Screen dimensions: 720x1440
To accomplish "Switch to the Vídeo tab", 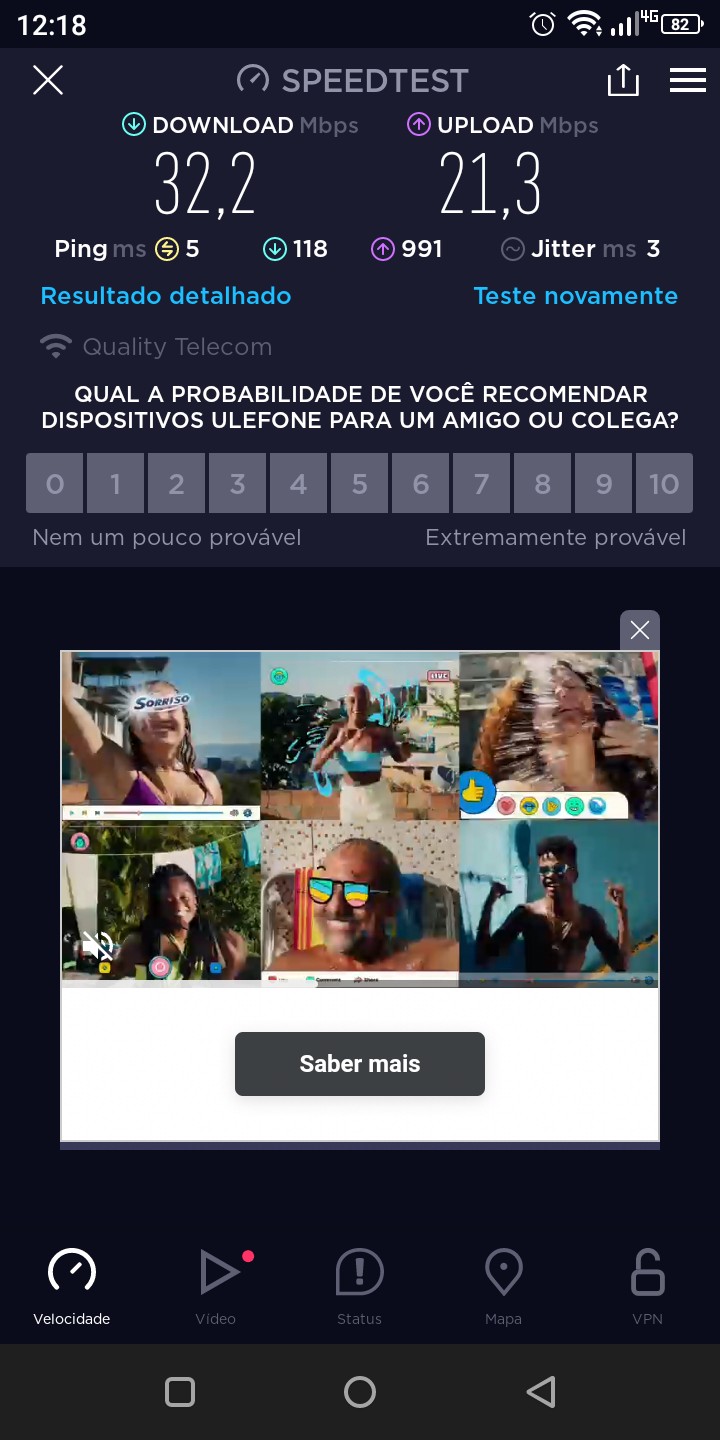I will coord(216,1286).
